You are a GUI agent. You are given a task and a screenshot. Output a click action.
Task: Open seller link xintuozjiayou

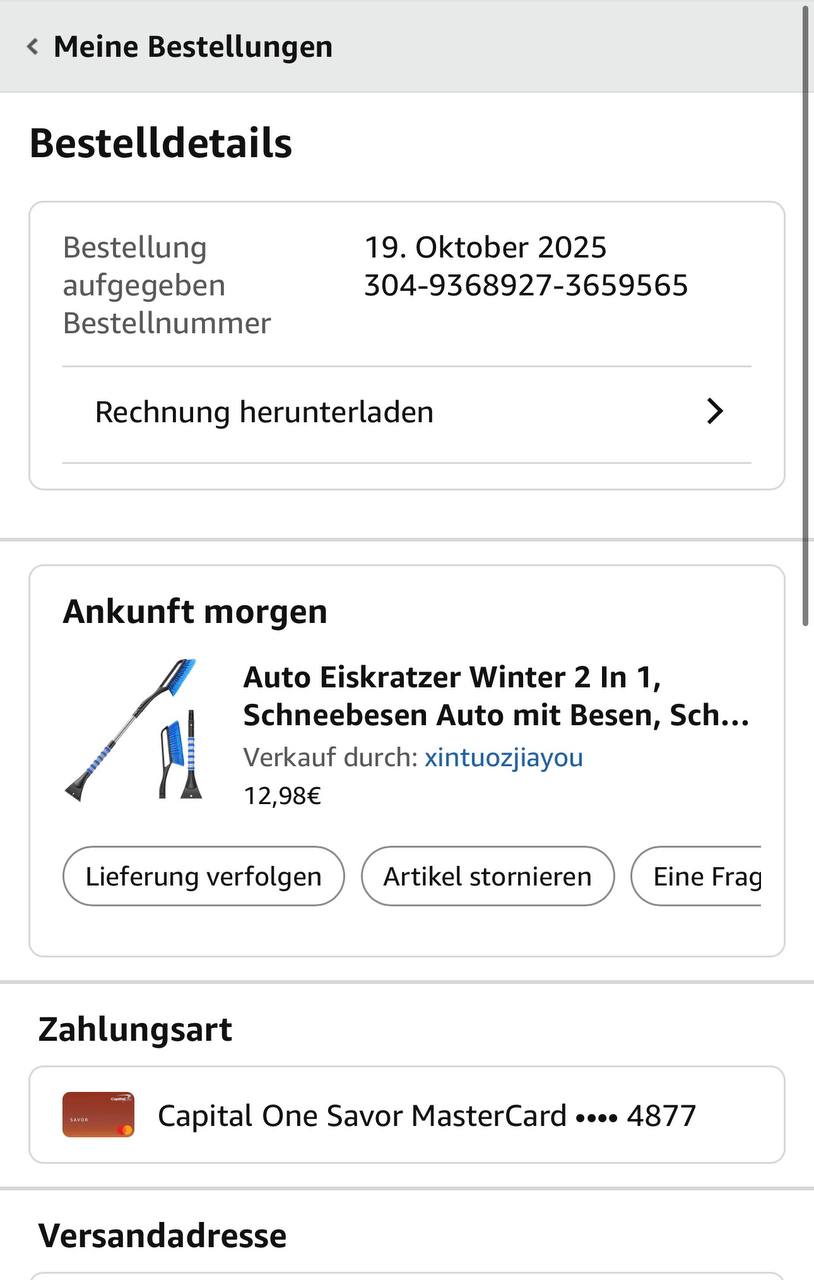503,758
